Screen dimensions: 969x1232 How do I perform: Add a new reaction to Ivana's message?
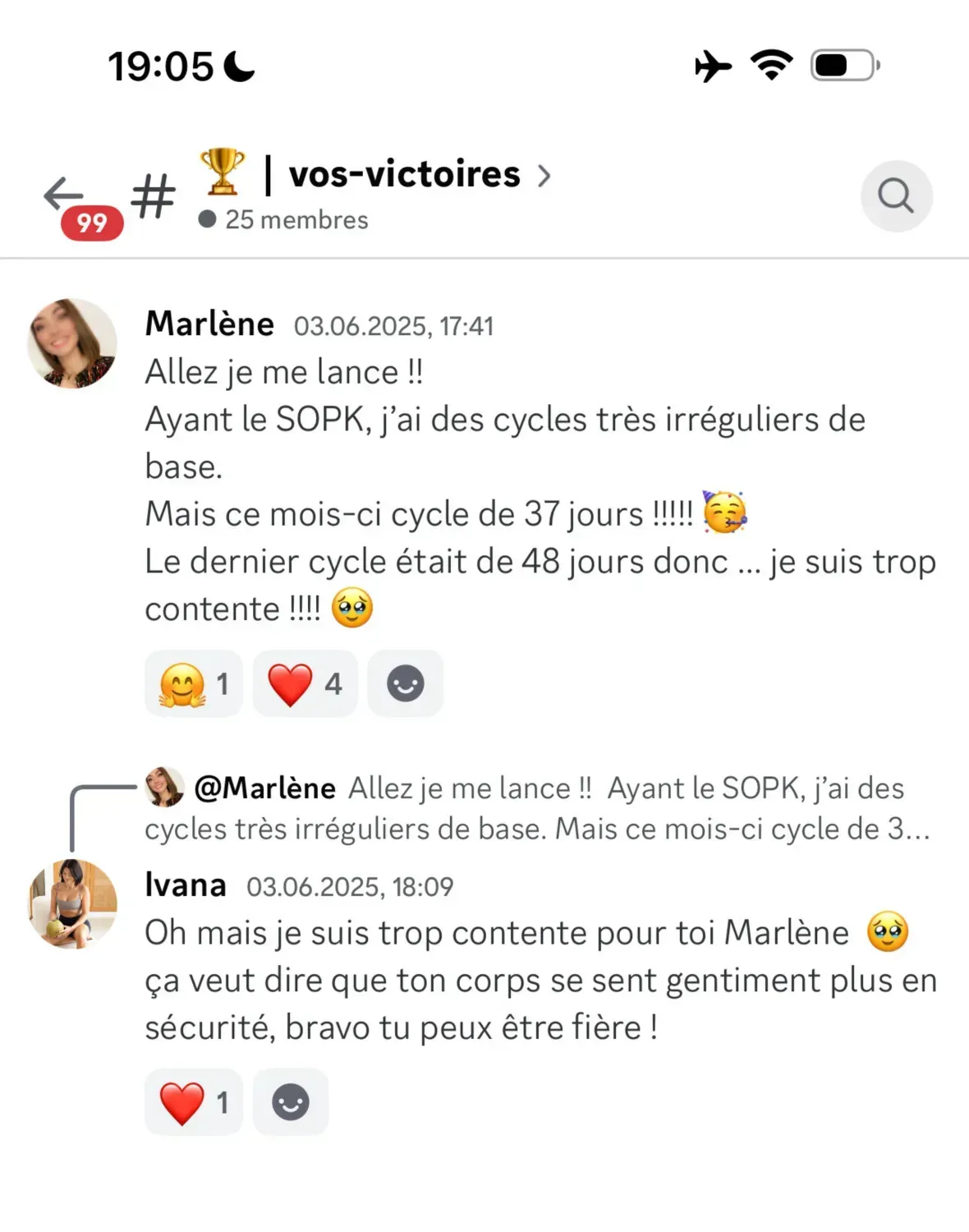click(x=291, y=1102)
